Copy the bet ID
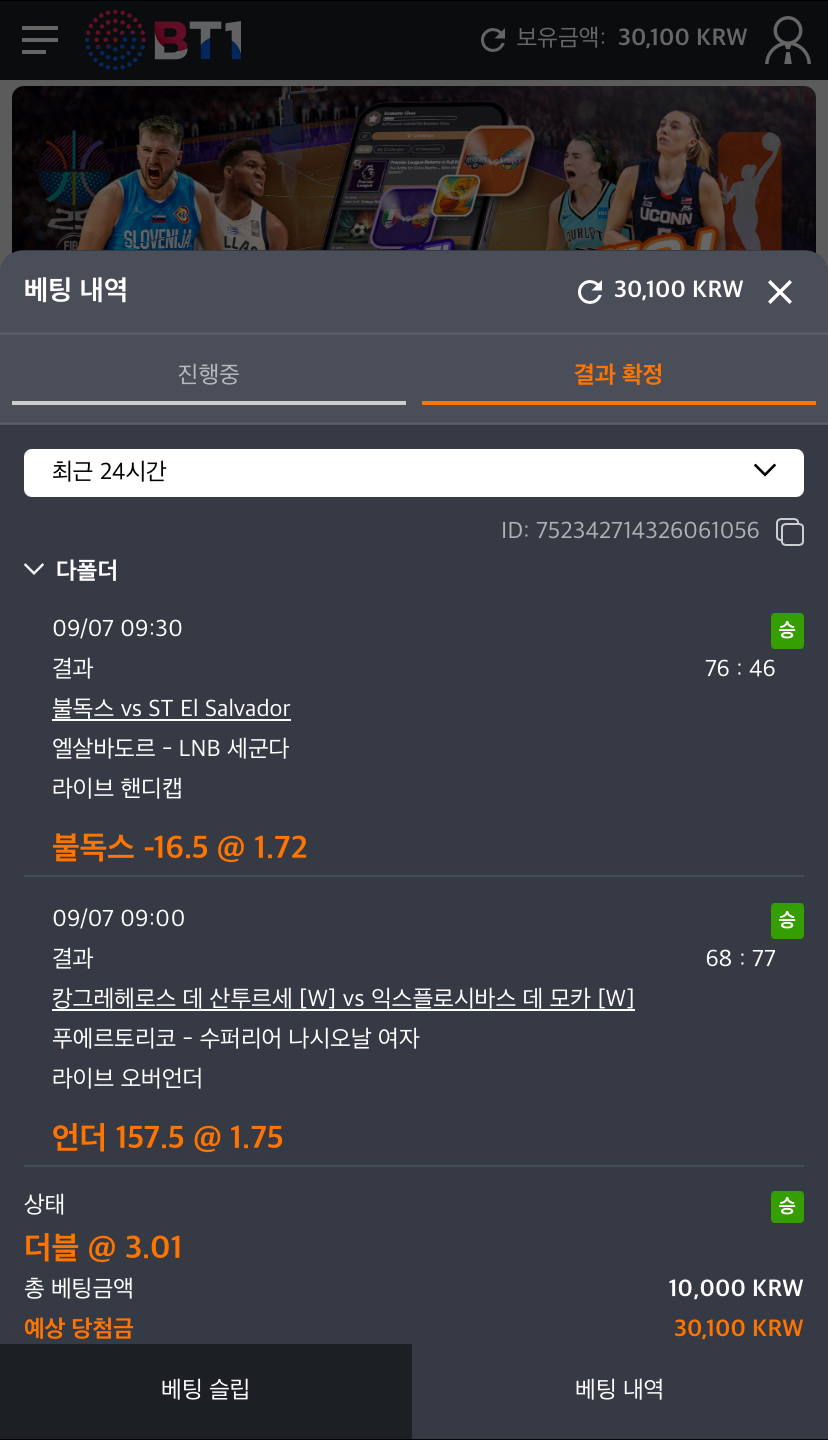This screenshot has height=1440, width=828. click(790, 531)
